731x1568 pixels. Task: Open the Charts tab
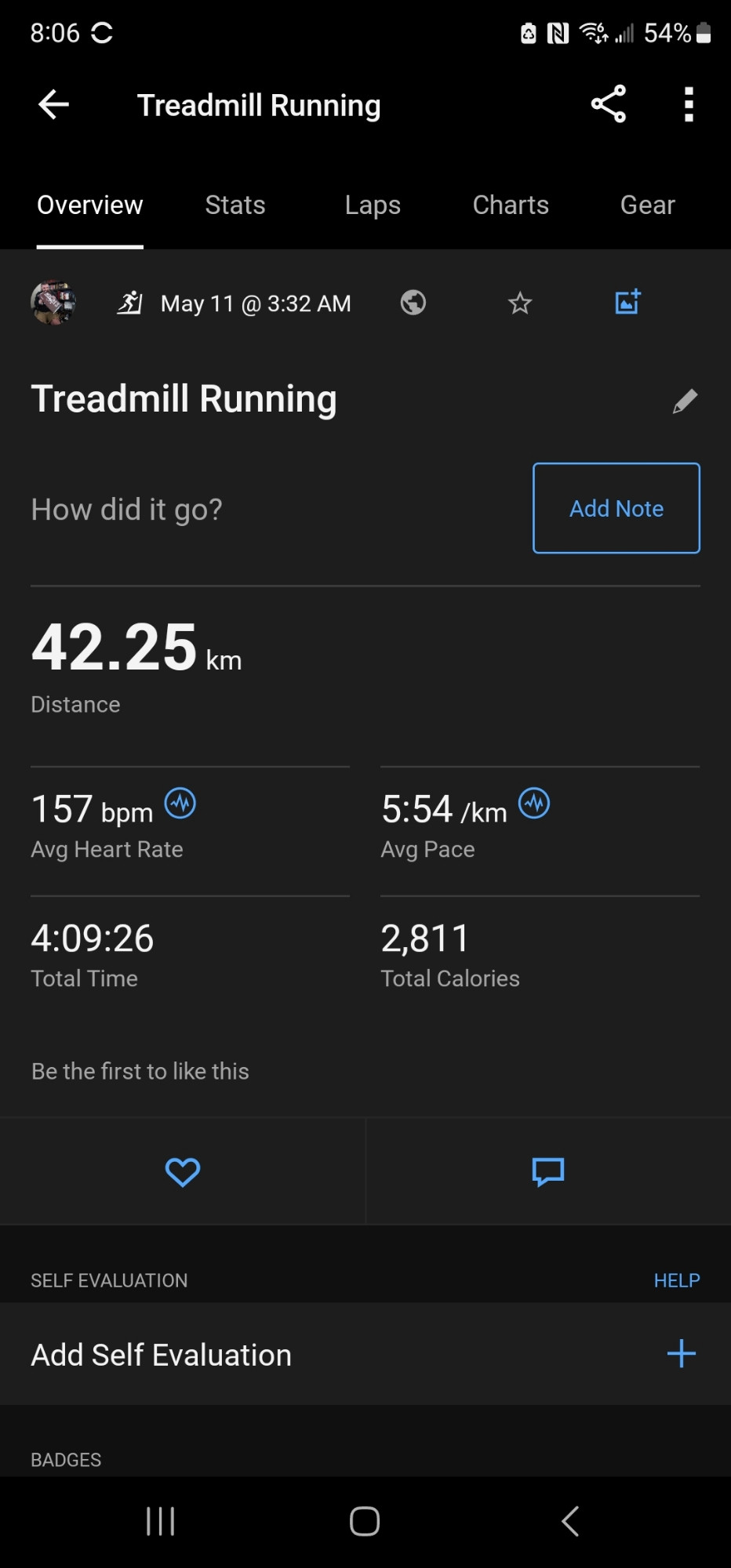(x=511, y=205)
